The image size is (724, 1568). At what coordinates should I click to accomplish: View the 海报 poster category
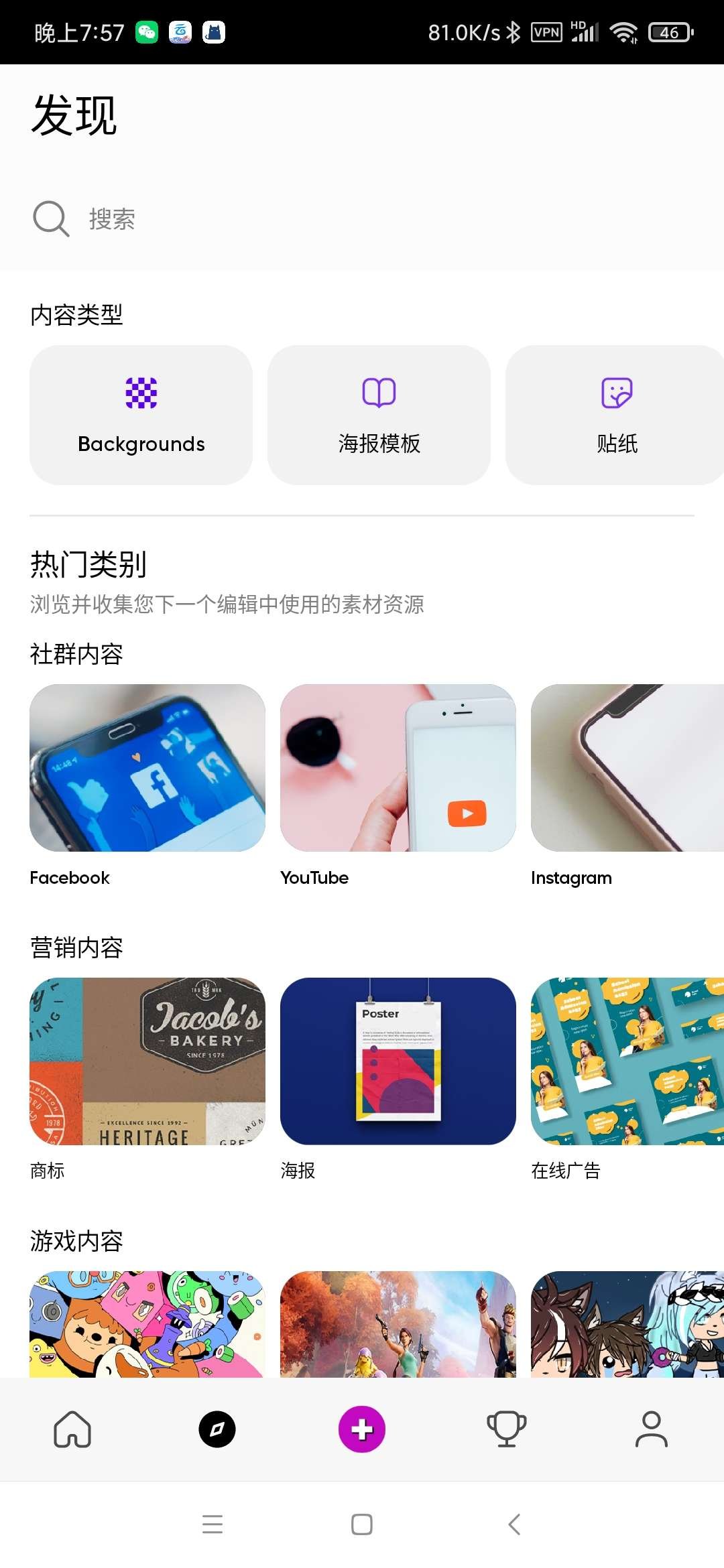coord(398,1061)
